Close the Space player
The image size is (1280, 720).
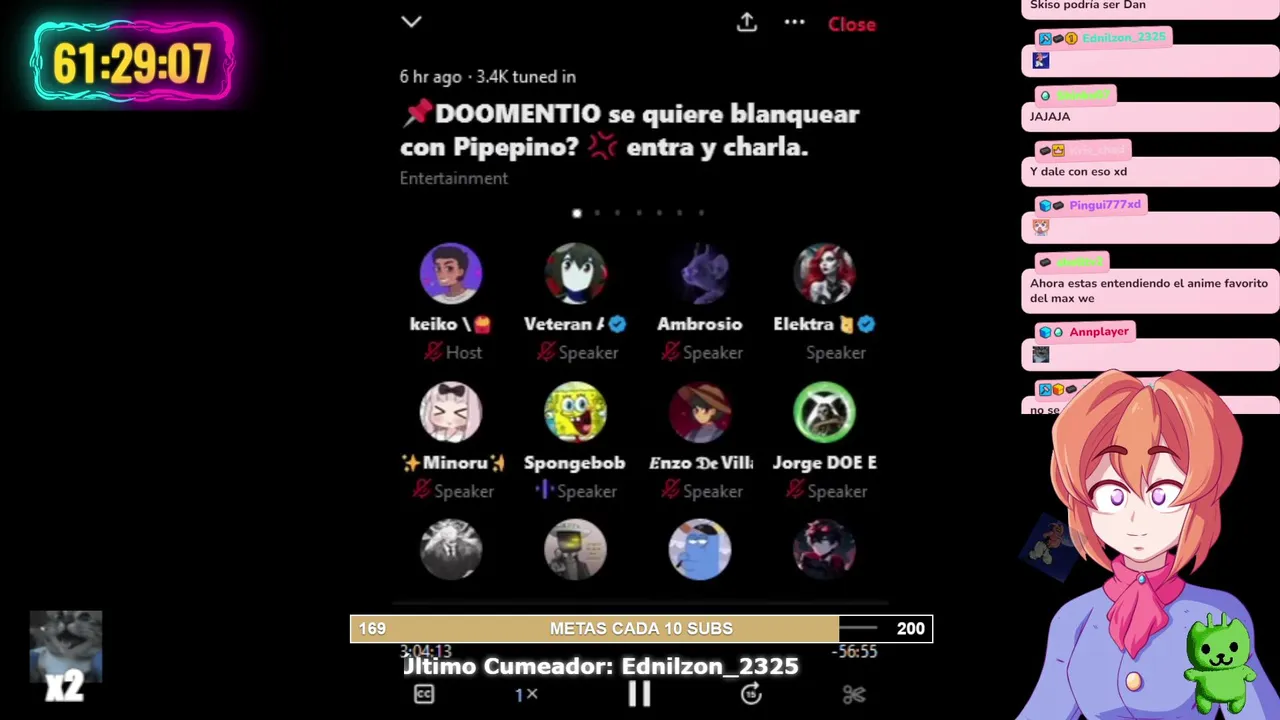point(851,24)
